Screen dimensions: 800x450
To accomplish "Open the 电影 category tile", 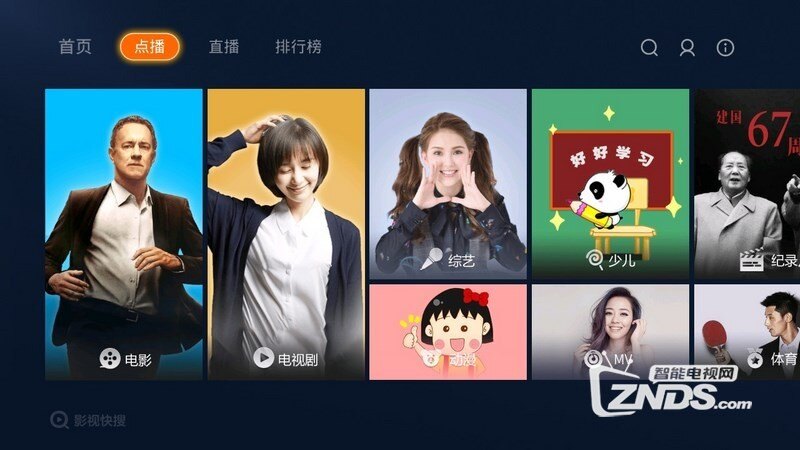I will [x=124, y=234].
